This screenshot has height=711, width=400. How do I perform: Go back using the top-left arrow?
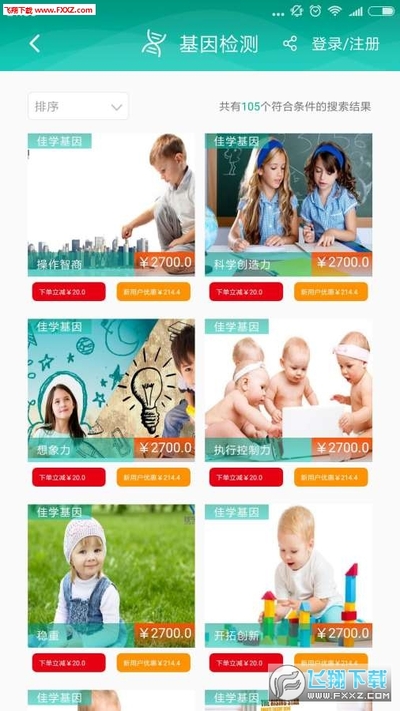point(34,44)
